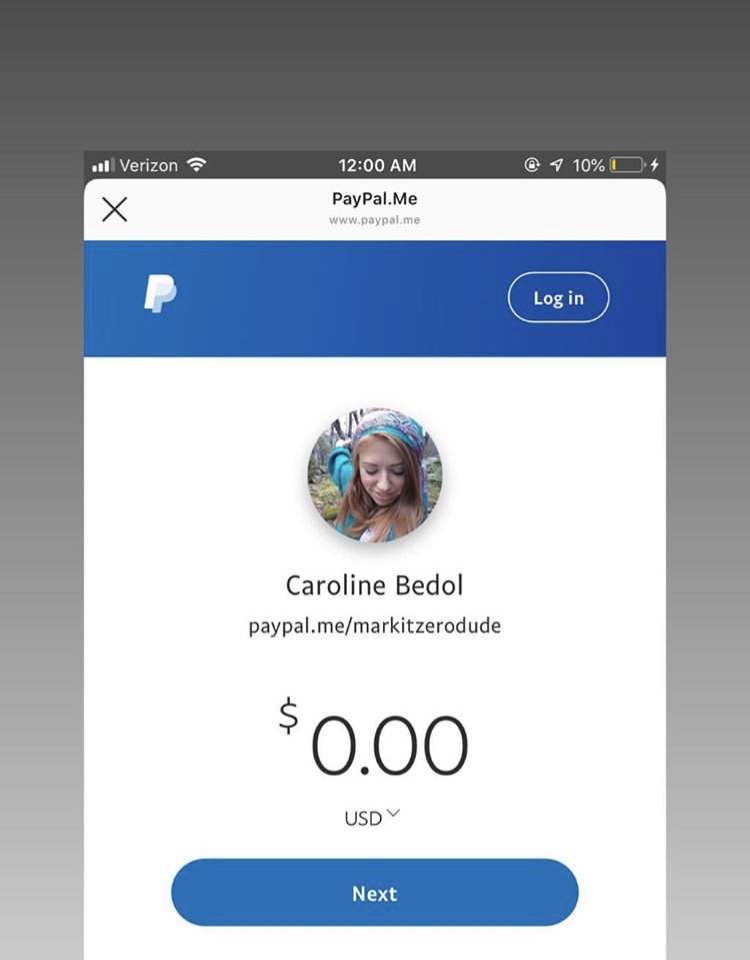The width and height of the screenshot is (750, 960).
Task: Click the charging bolt icon next to battery
Action: 655,165
